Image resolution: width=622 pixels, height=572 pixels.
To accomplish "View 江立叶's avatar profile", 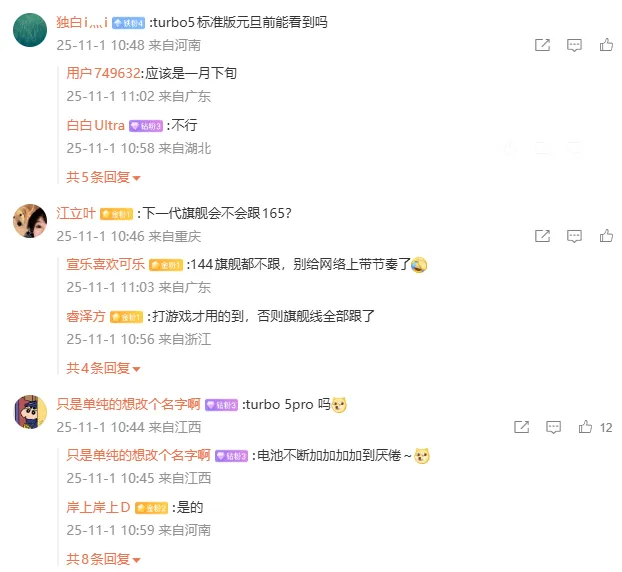I will pyautogui.click(x=30, y=221).
